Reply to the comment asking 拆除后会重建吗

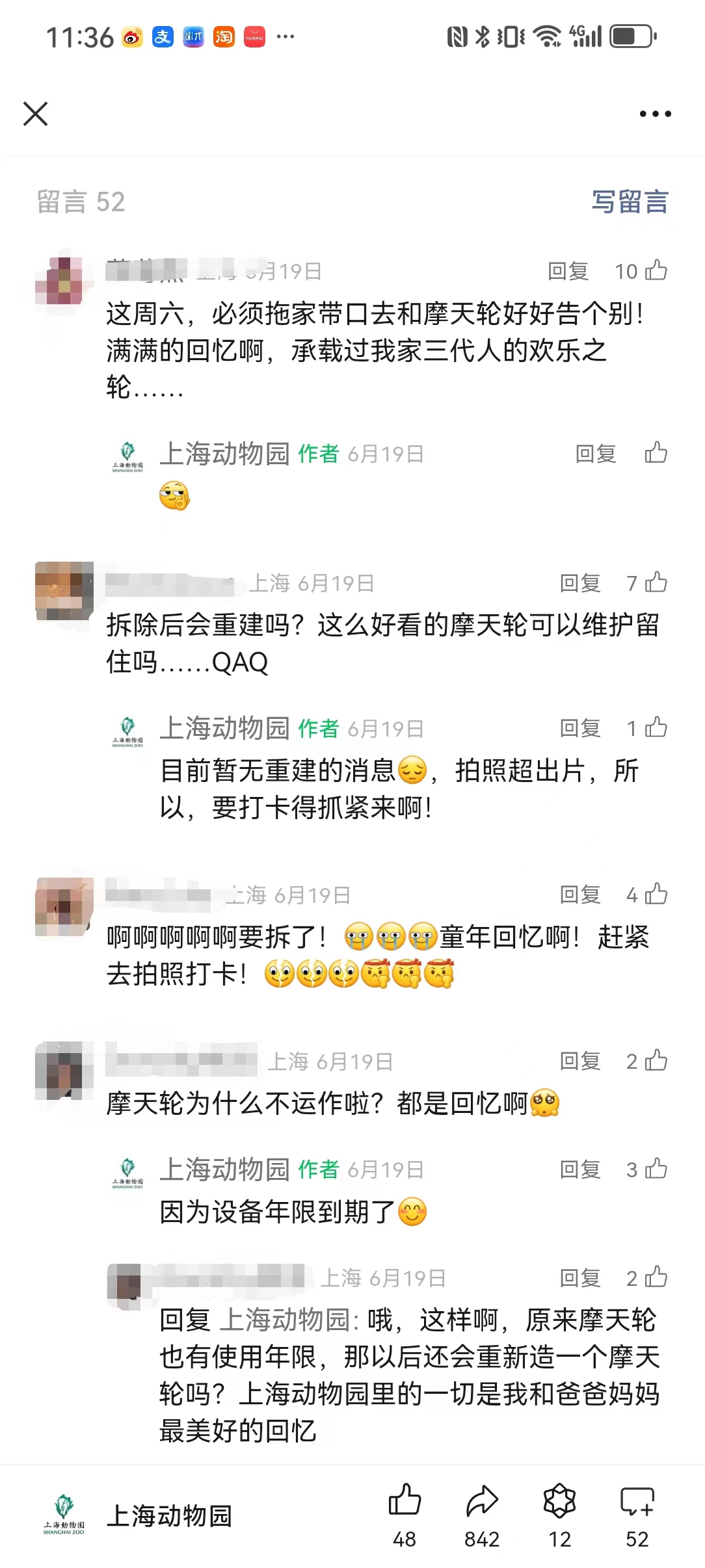(579, 583)
